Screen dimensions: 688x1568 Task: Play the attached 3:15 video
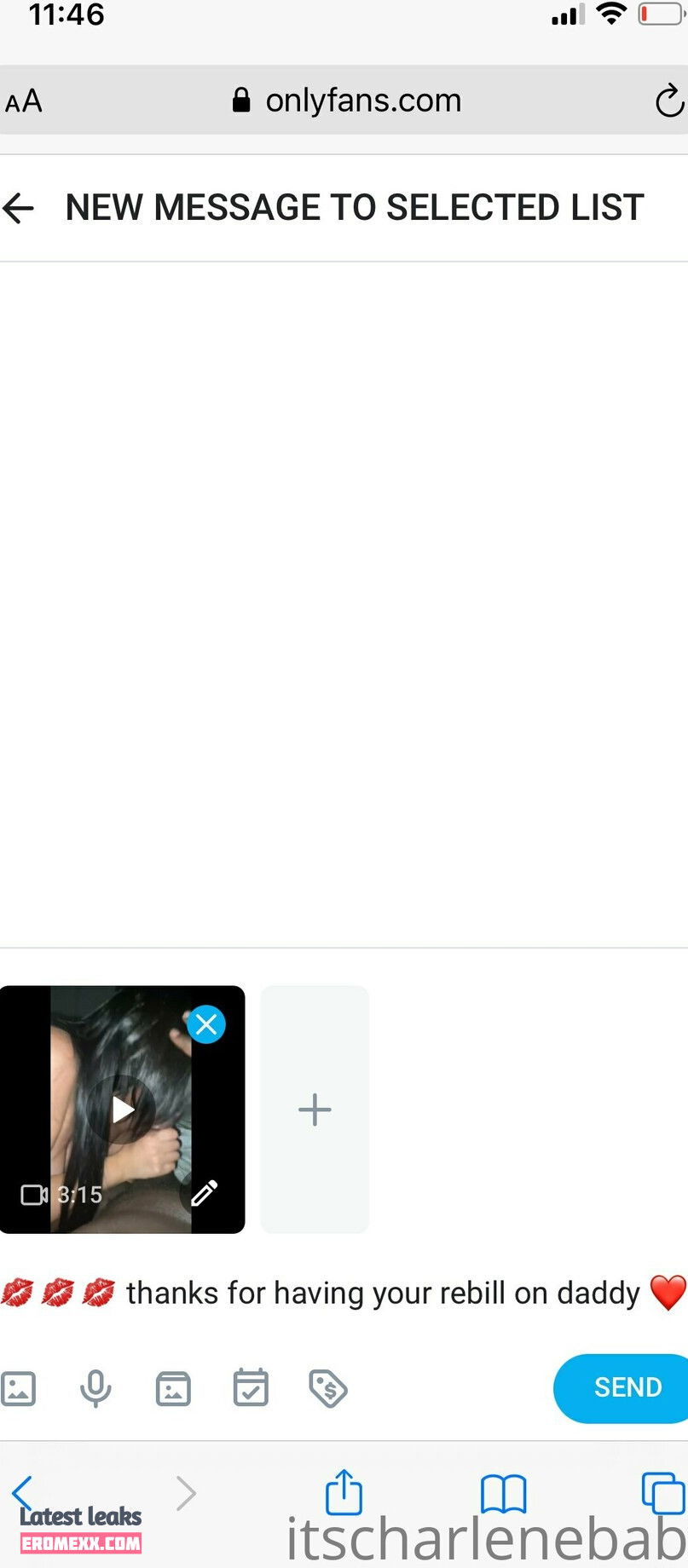124,1110
